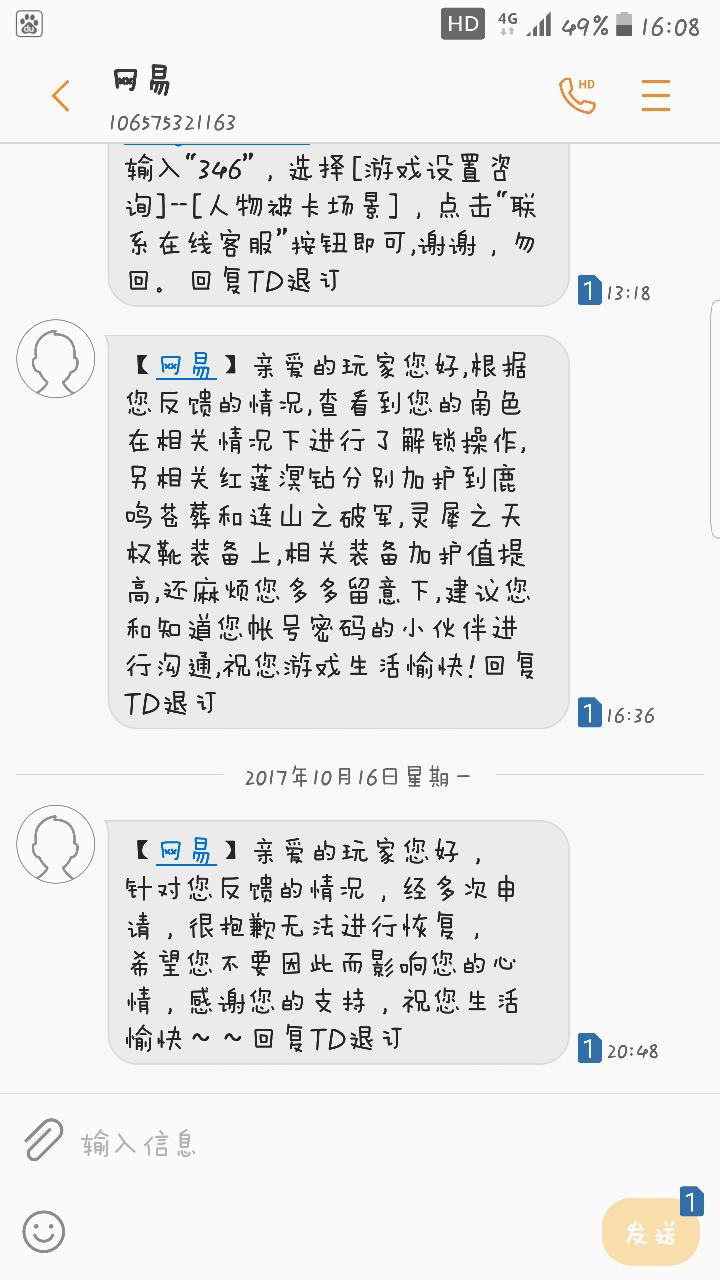Attach a file with the paperclip icon
The height and width of the screenshot is (1280, 720).
point(43,1140)
